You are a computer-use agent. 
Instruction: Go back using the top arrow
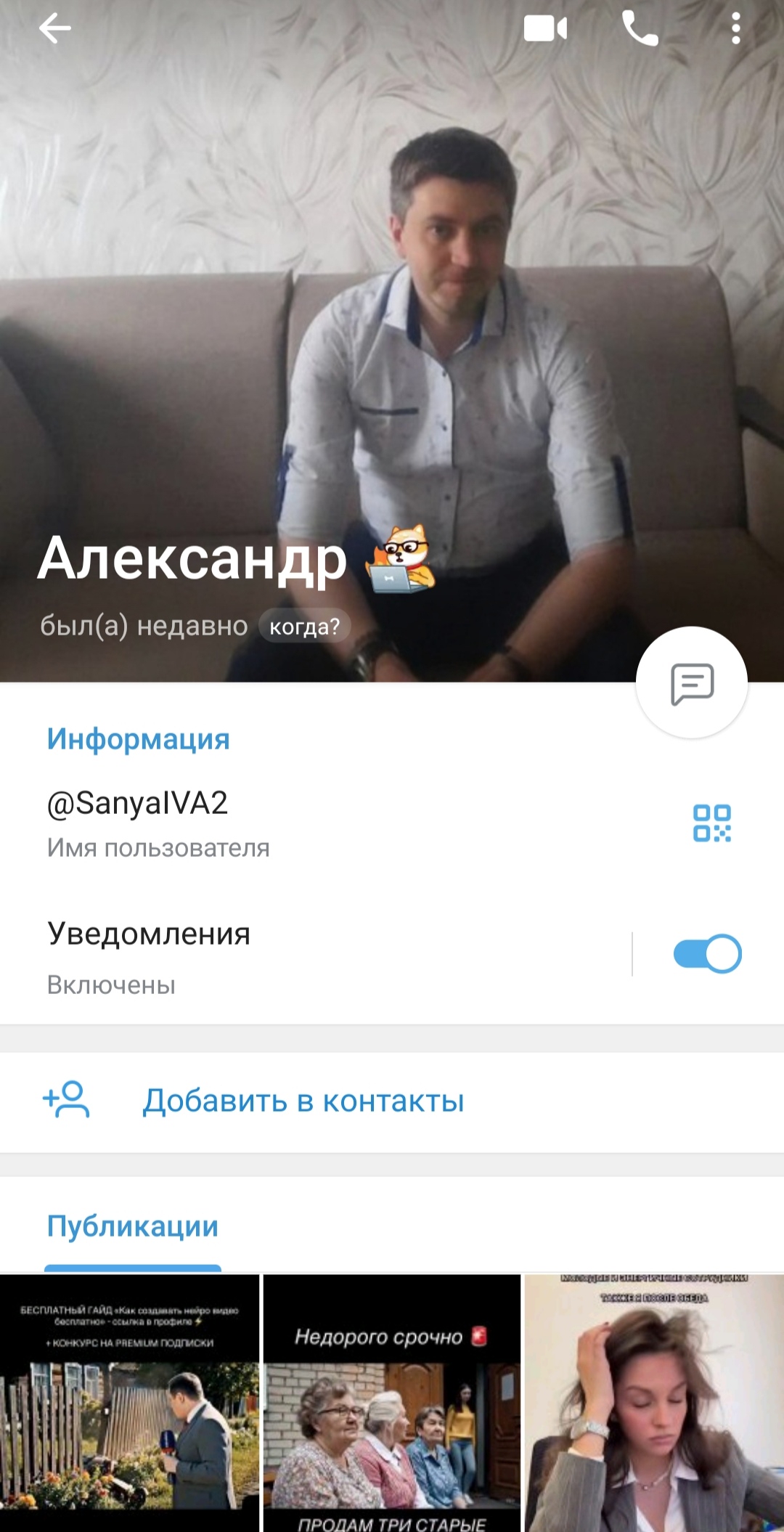(55, 30)
